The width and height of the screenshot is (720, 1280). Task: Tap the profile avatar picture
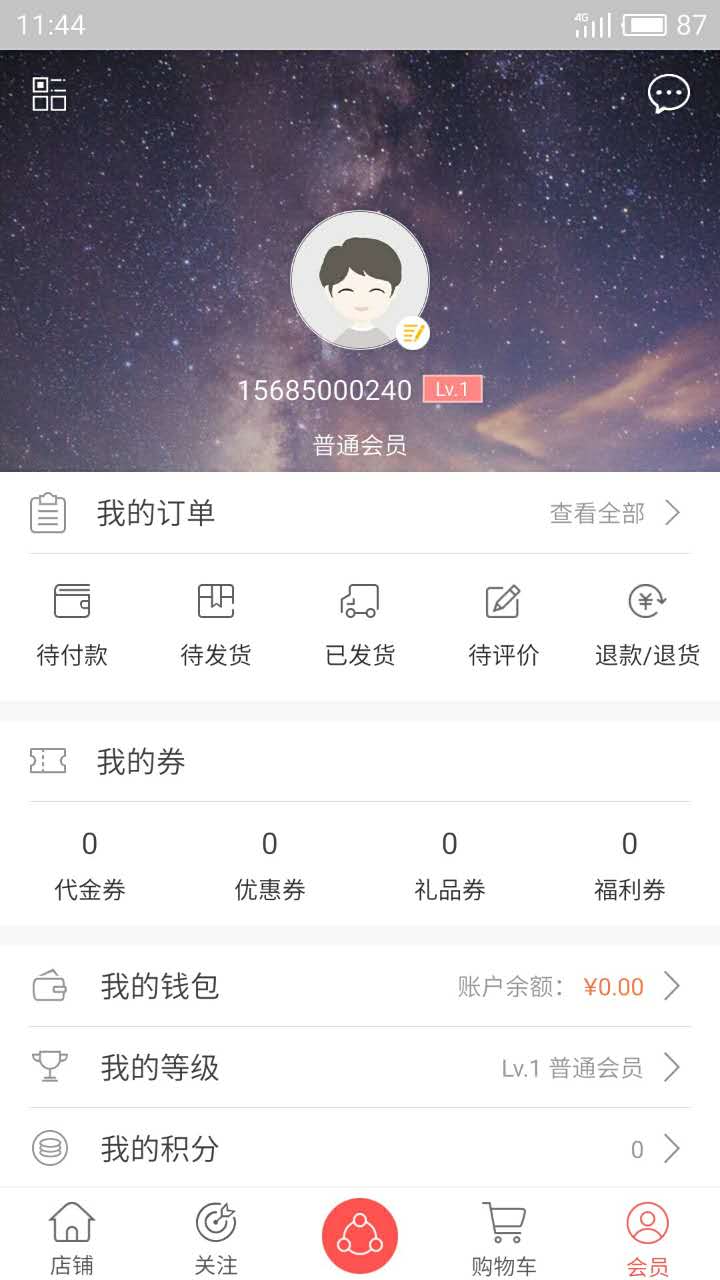click(x=360, y=280)
